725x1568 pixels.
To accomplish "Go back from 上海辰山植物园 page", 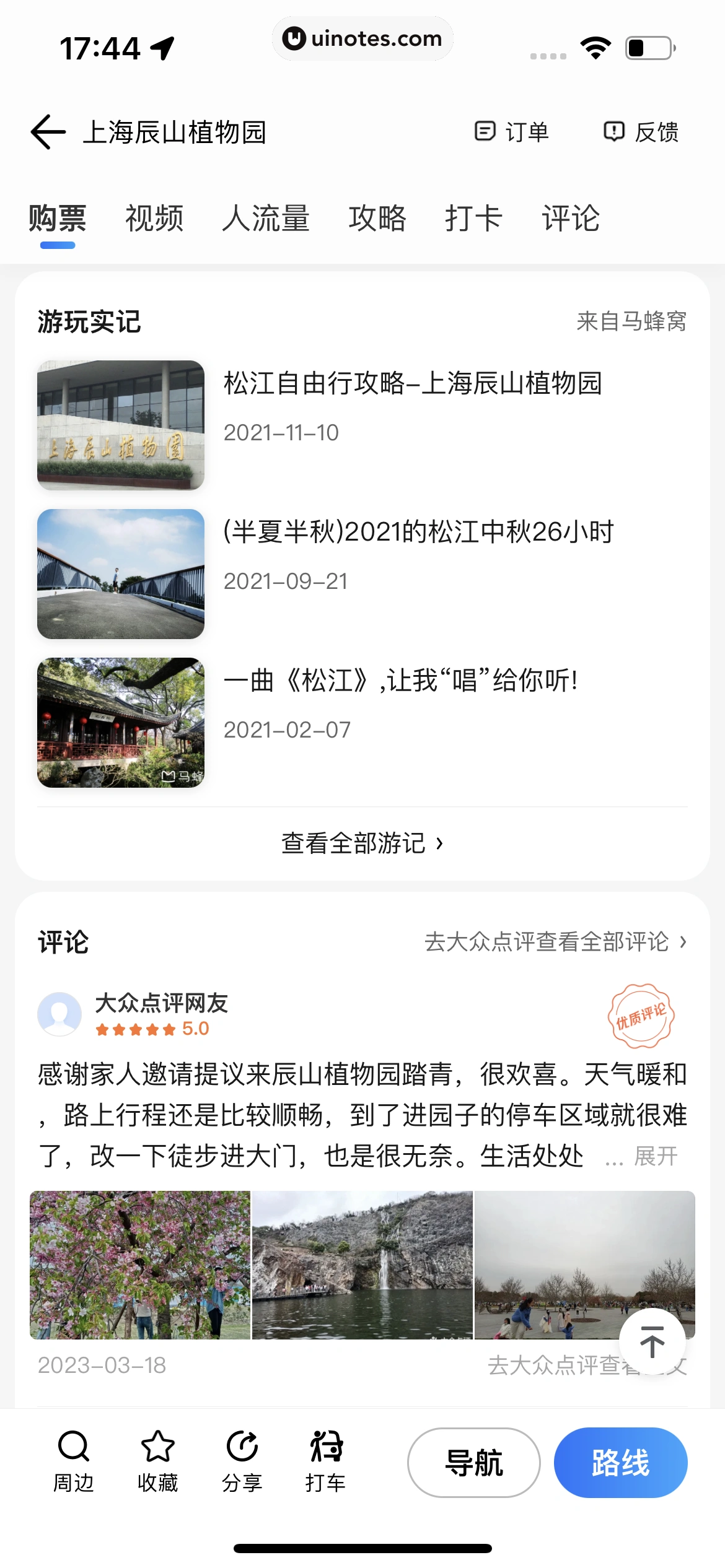I will [48, 132].
